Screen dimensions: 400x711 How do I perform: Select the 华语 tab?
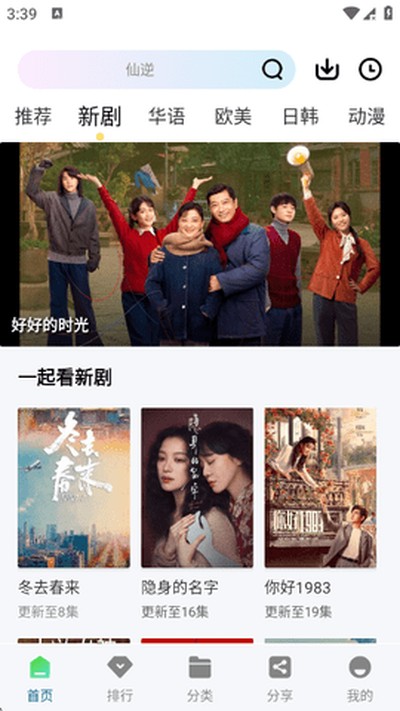click(x=166, y=117)
